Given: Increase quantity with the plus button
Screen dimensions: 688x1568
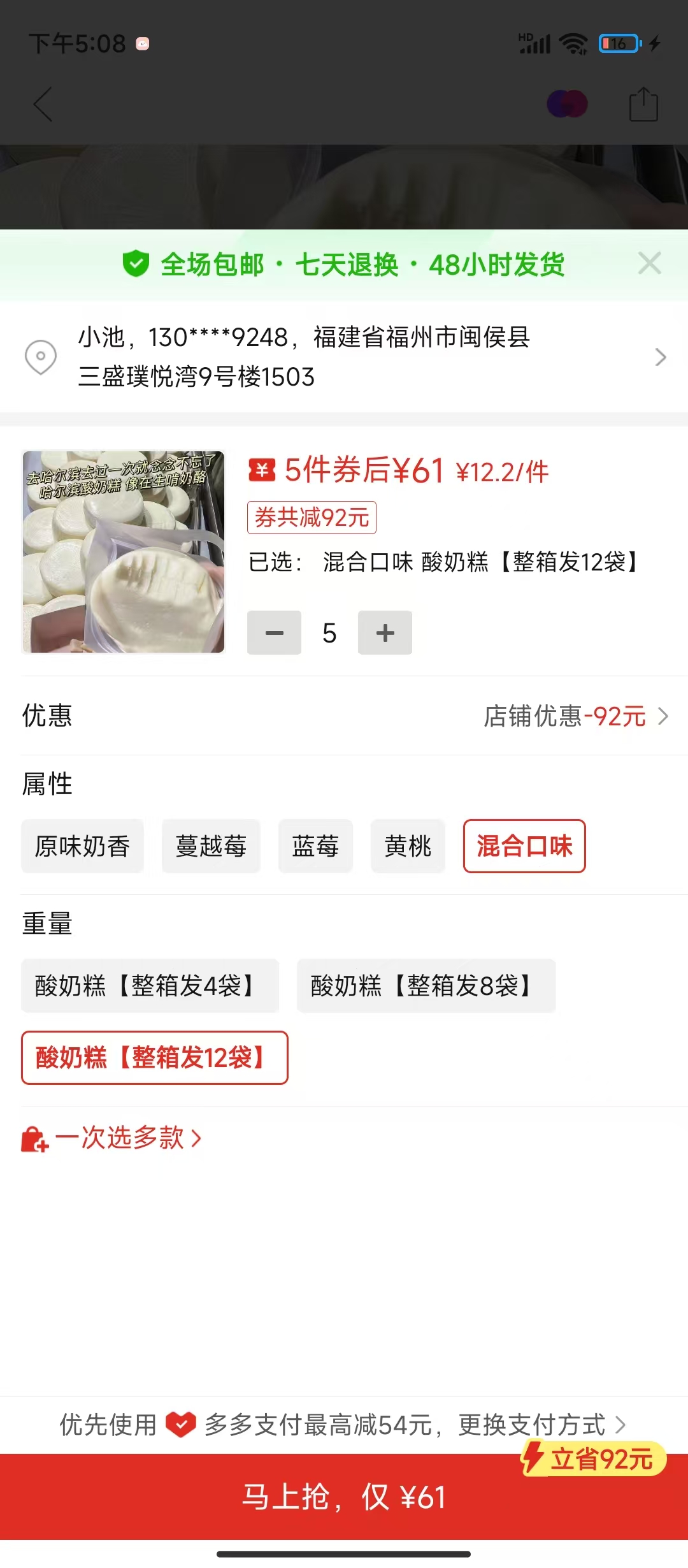Looking at the screenshot, I should 385,633.
